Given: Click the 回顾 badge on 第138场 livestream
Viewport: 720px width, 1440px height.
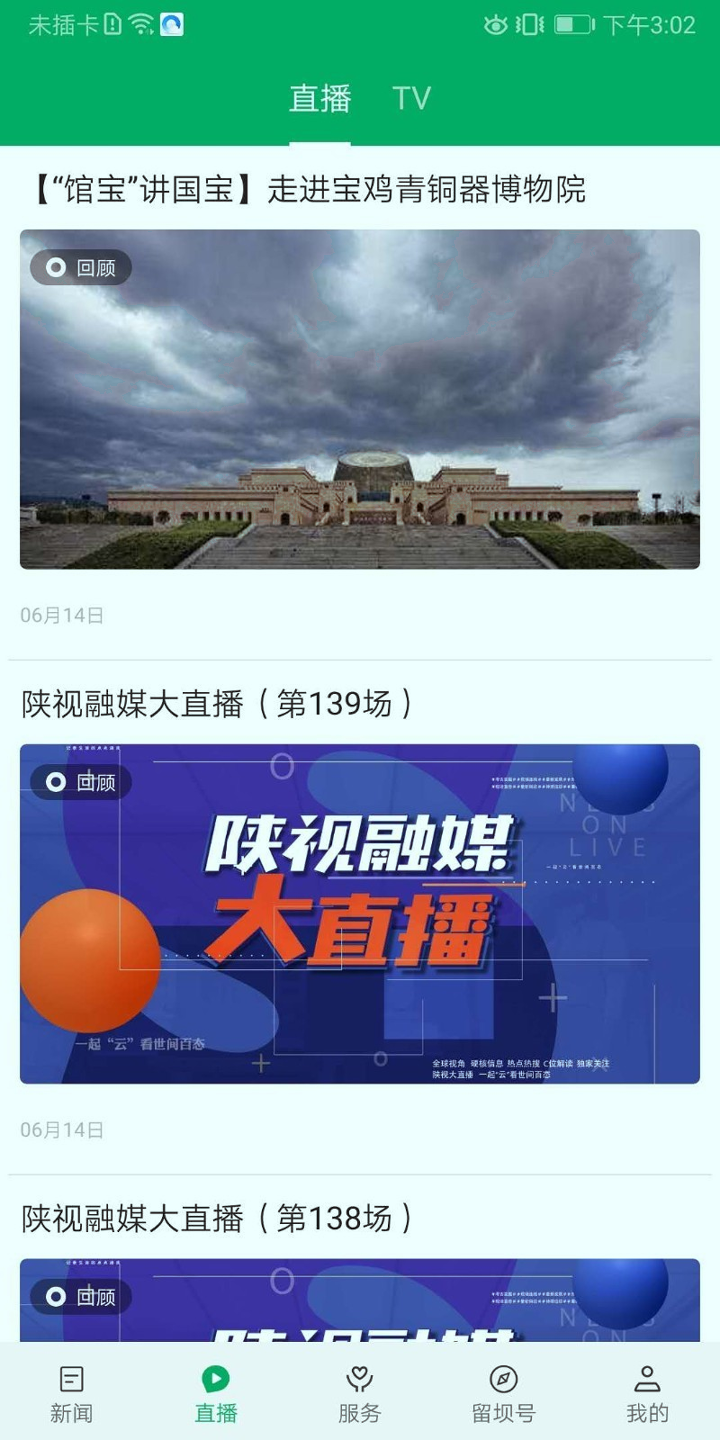Looking at the screenshot, I should coord(82,1297).
